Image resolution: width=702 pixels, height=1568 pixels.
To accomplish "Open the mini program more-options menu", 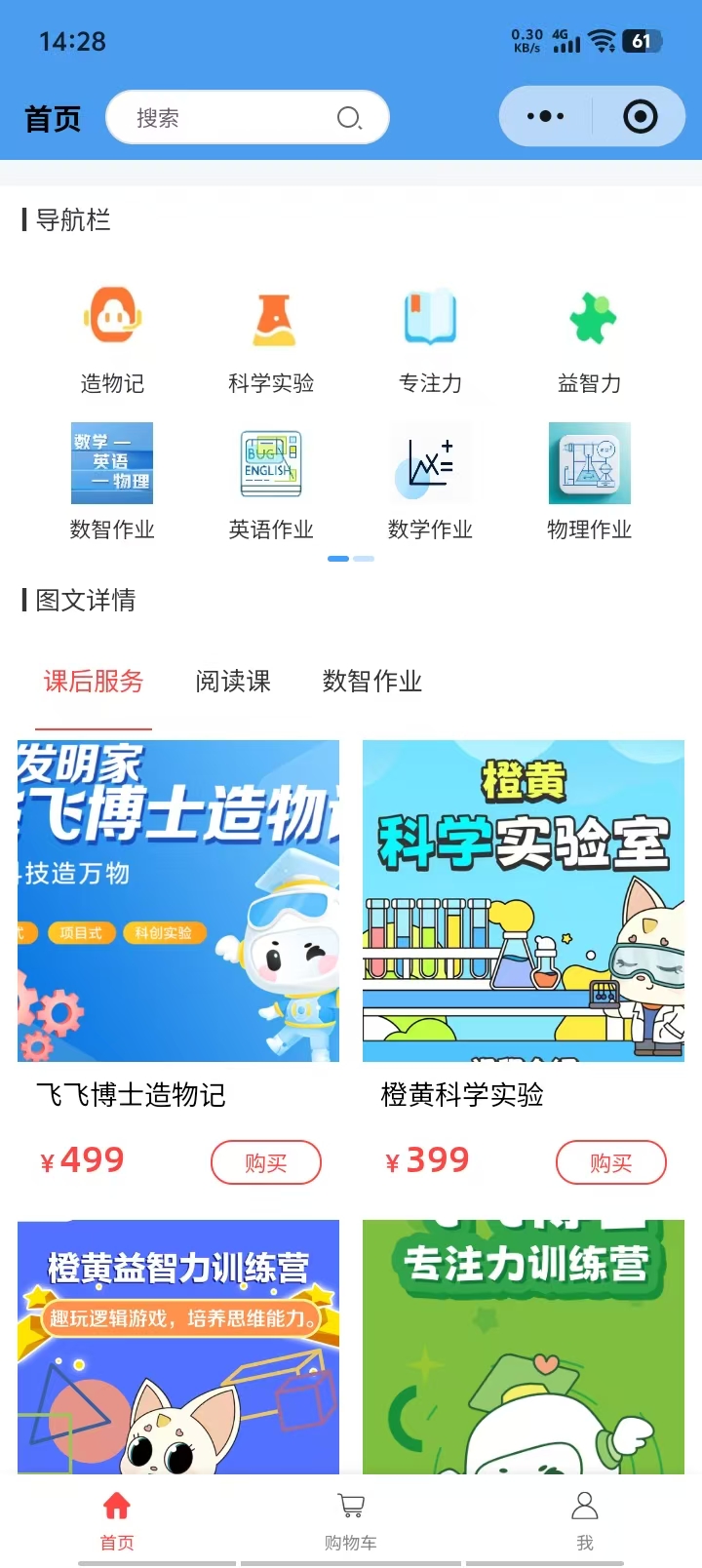I will point(545,117).
